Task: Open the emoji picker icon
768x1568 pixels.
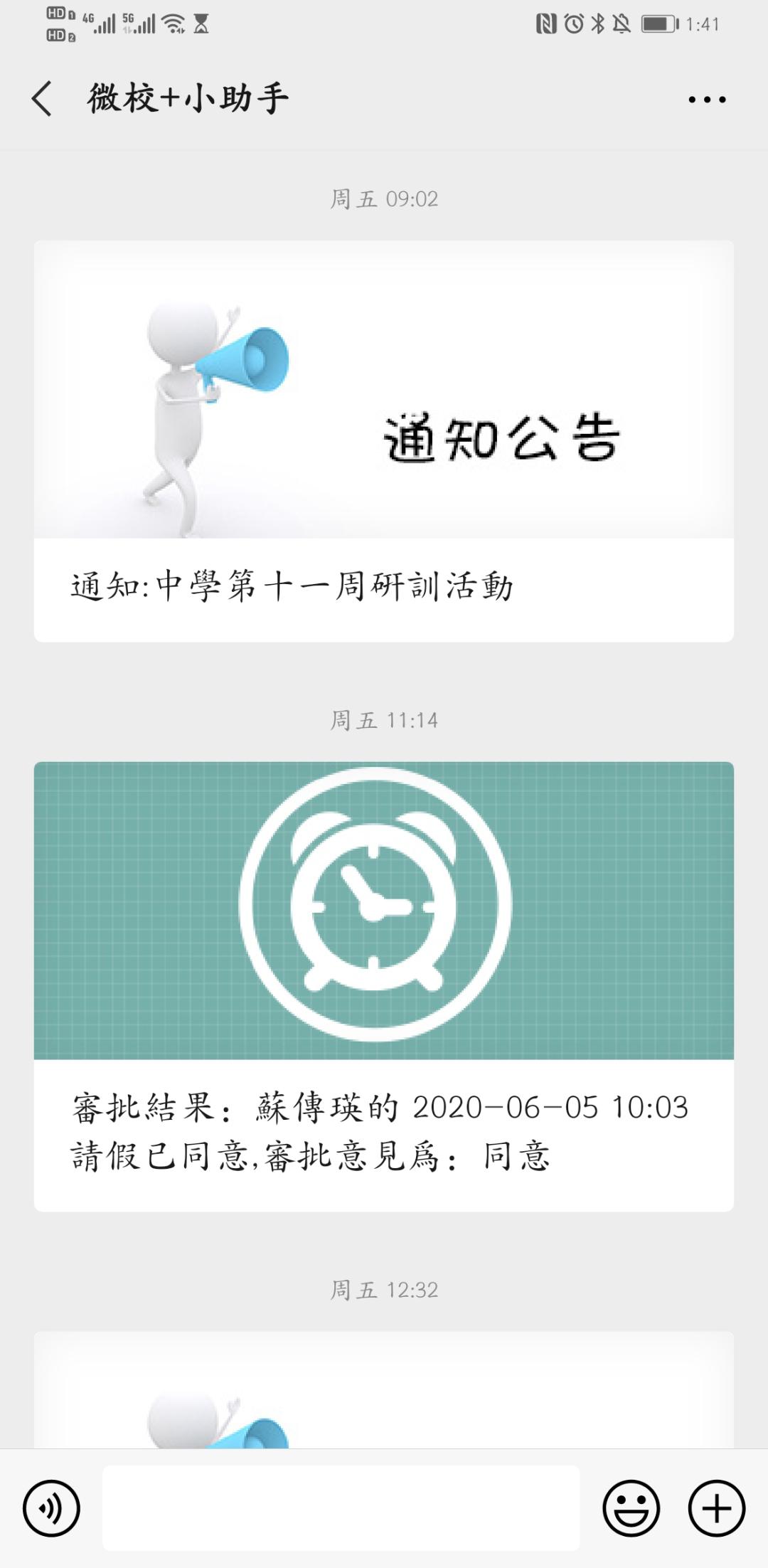Action: click(x=631, y=1506)
